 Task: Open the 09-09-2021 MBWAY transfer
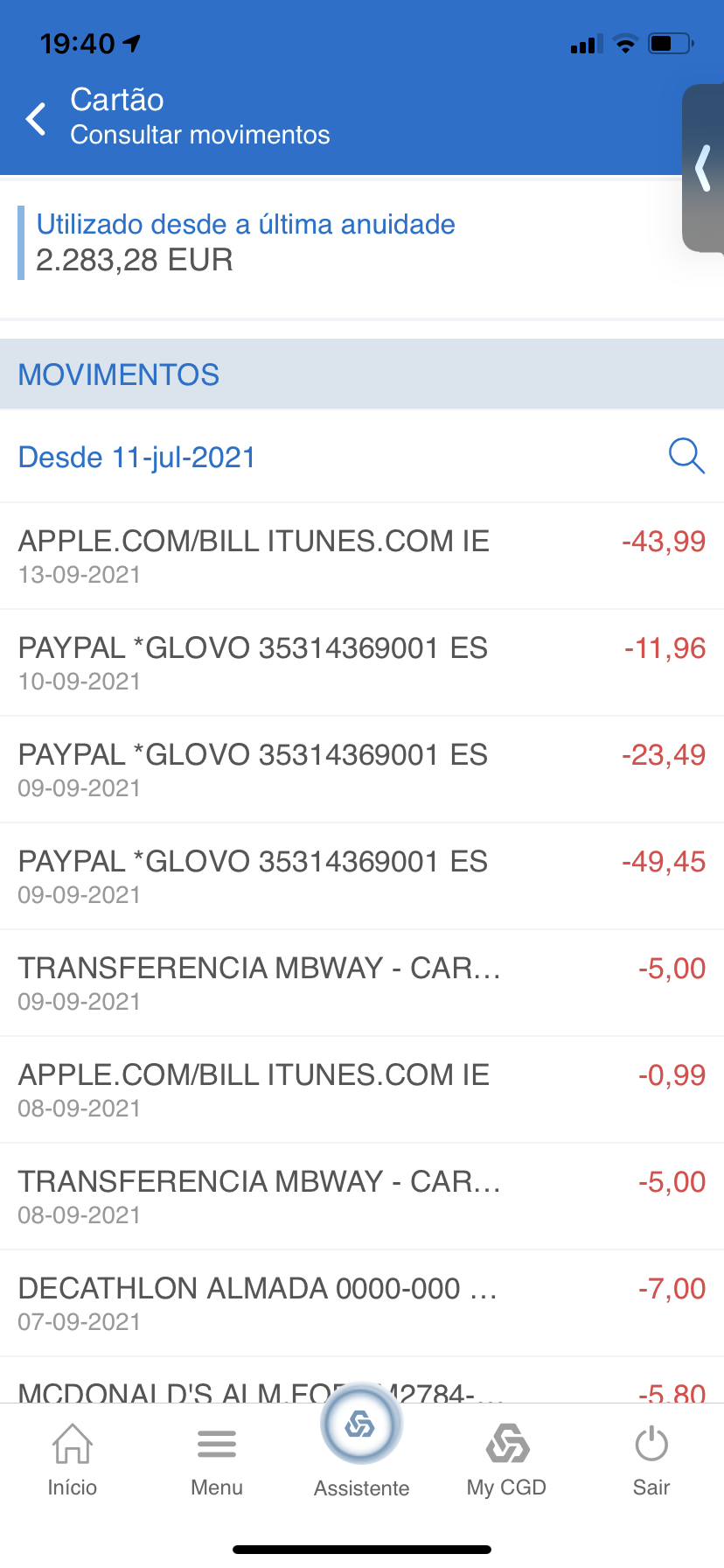362,983
